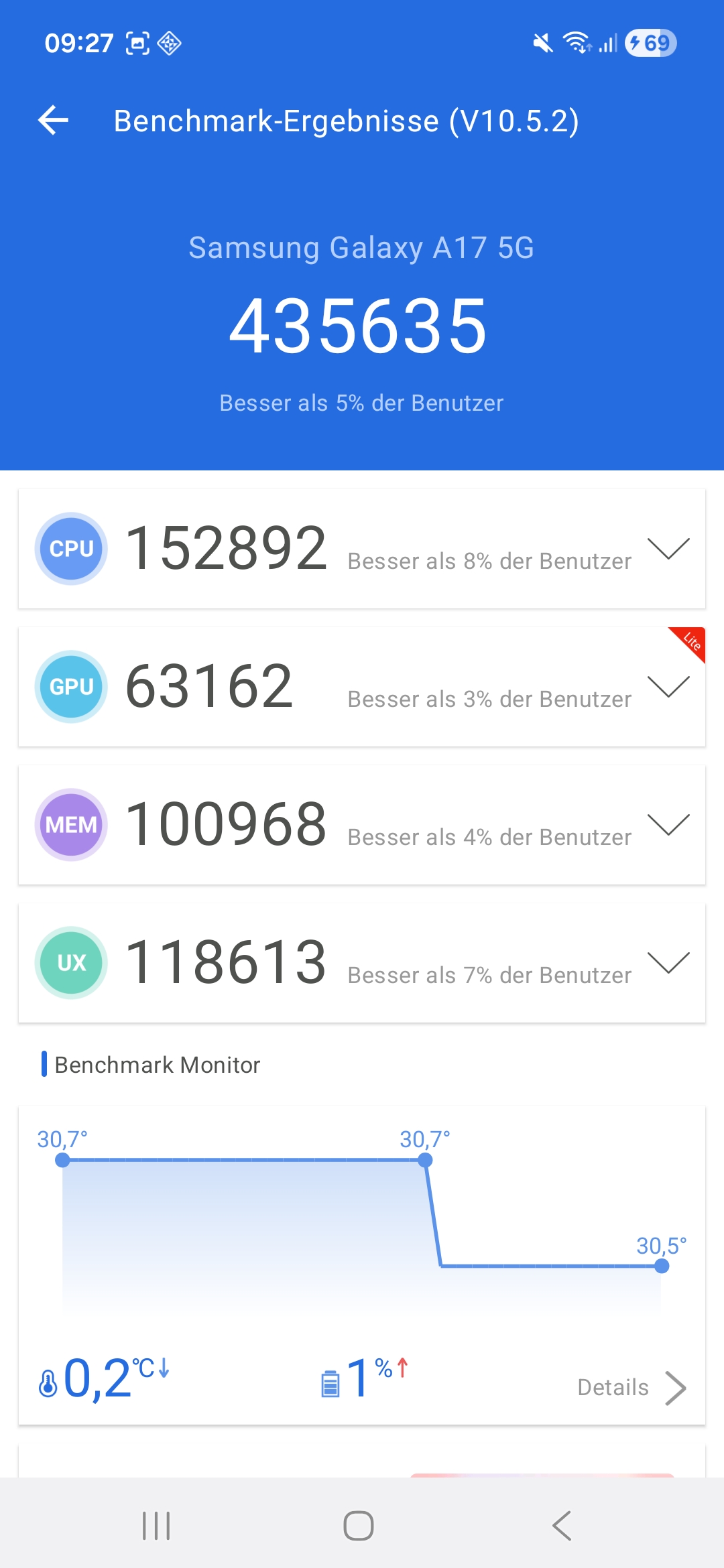The image size is (724, 1568).
Task: Expand the MEM score details
Action: click(668, 824)
